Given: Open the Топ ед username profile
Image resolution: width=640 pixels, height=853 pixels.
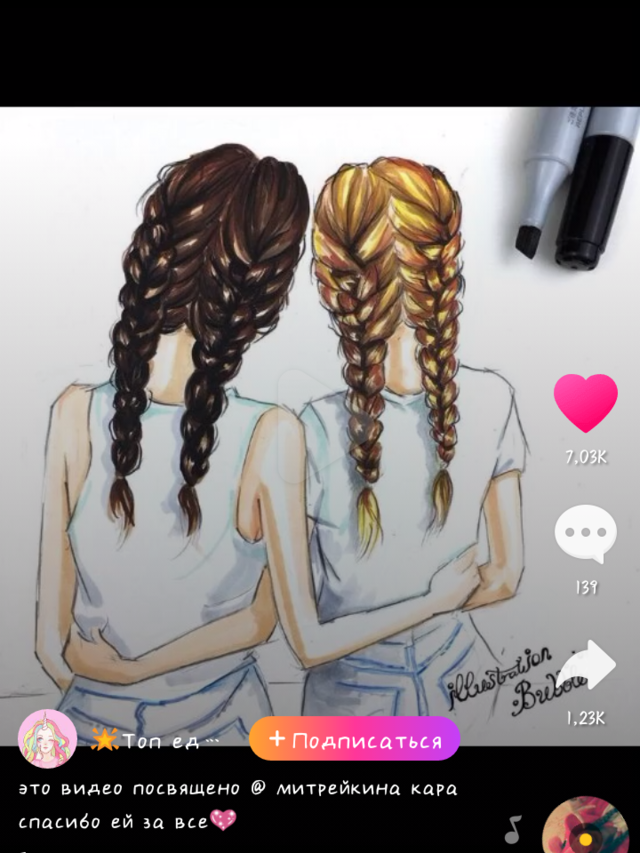Looking at the screenshot, I should click(156, 741).
